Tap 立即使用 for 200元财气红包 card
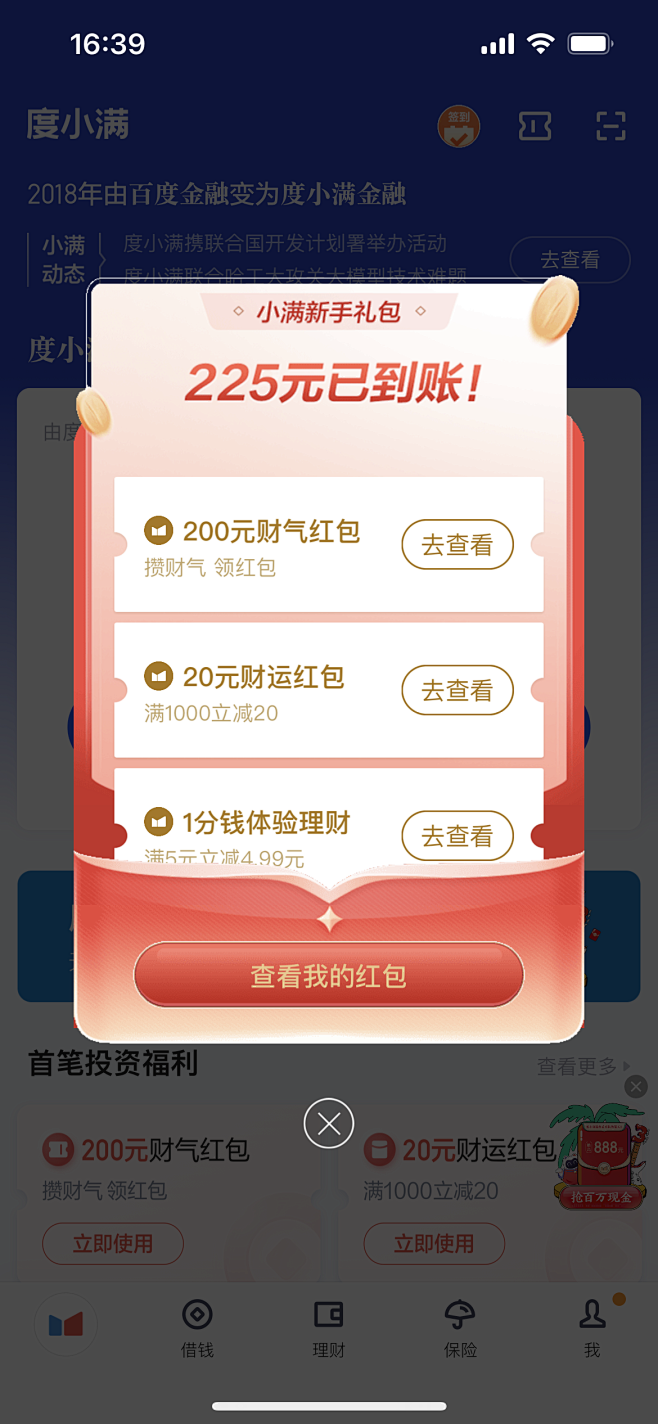This screenshot has height=1424, width=658. pos(113,1244)
